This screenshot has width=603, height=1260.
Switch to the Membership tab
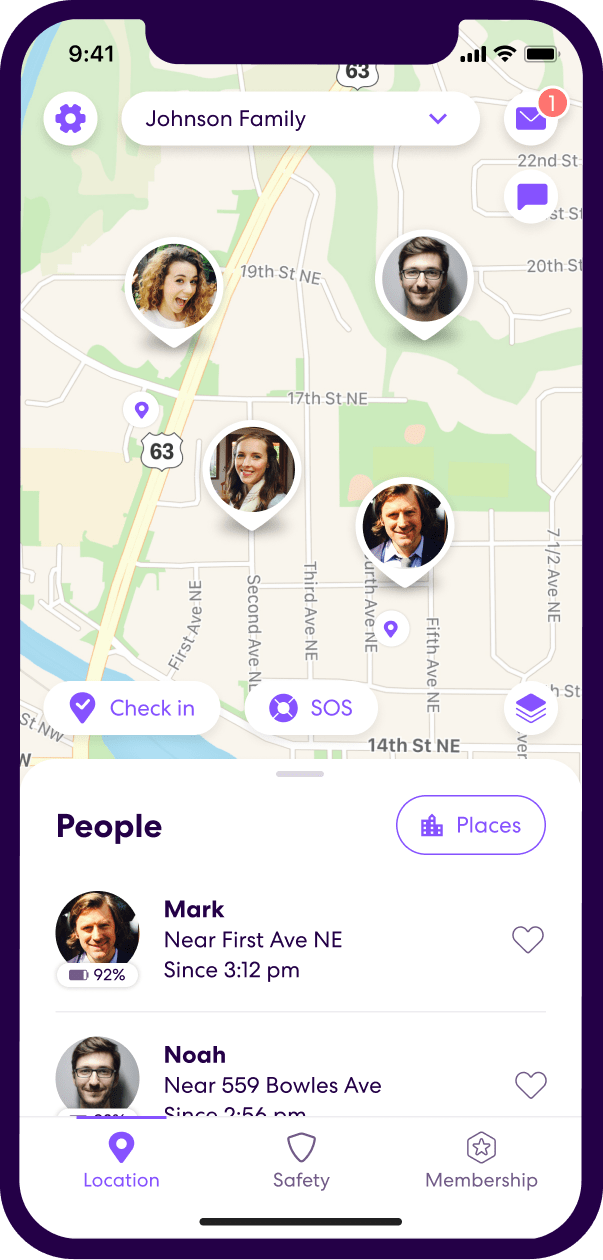(481, 1161)
